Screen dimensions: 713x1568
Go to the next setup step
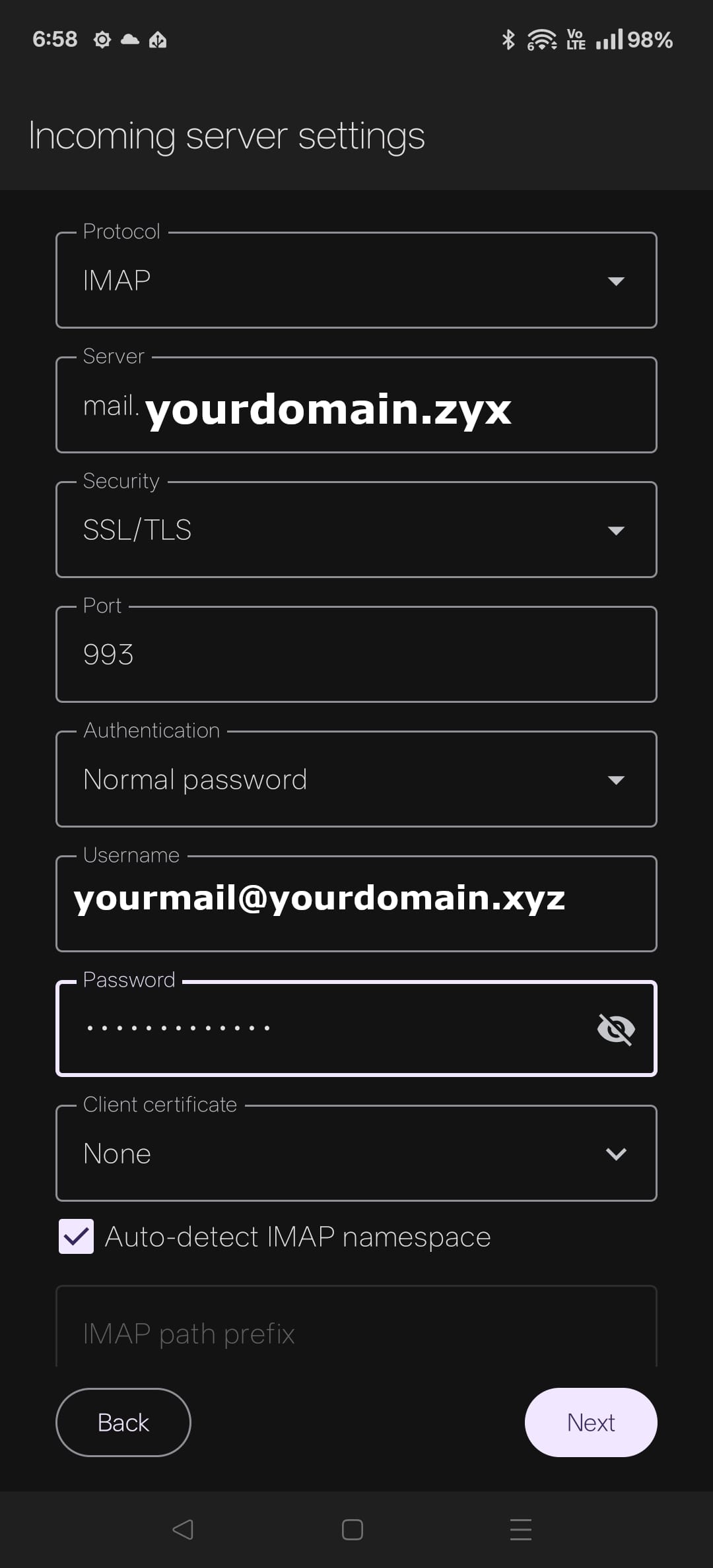[590, 1422]
